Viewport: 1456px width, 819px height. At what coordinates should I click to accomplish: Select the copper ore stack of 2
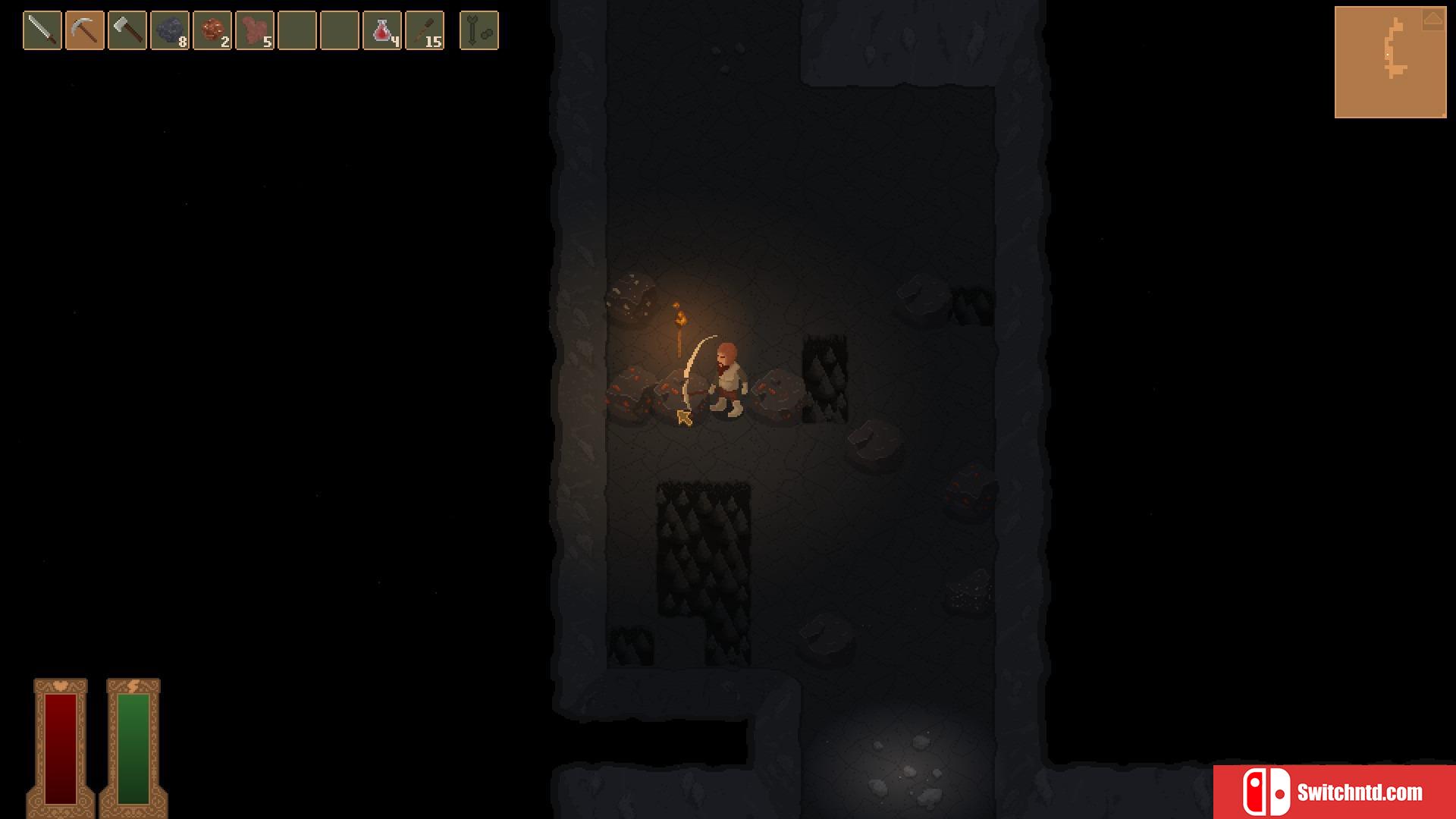212,30
